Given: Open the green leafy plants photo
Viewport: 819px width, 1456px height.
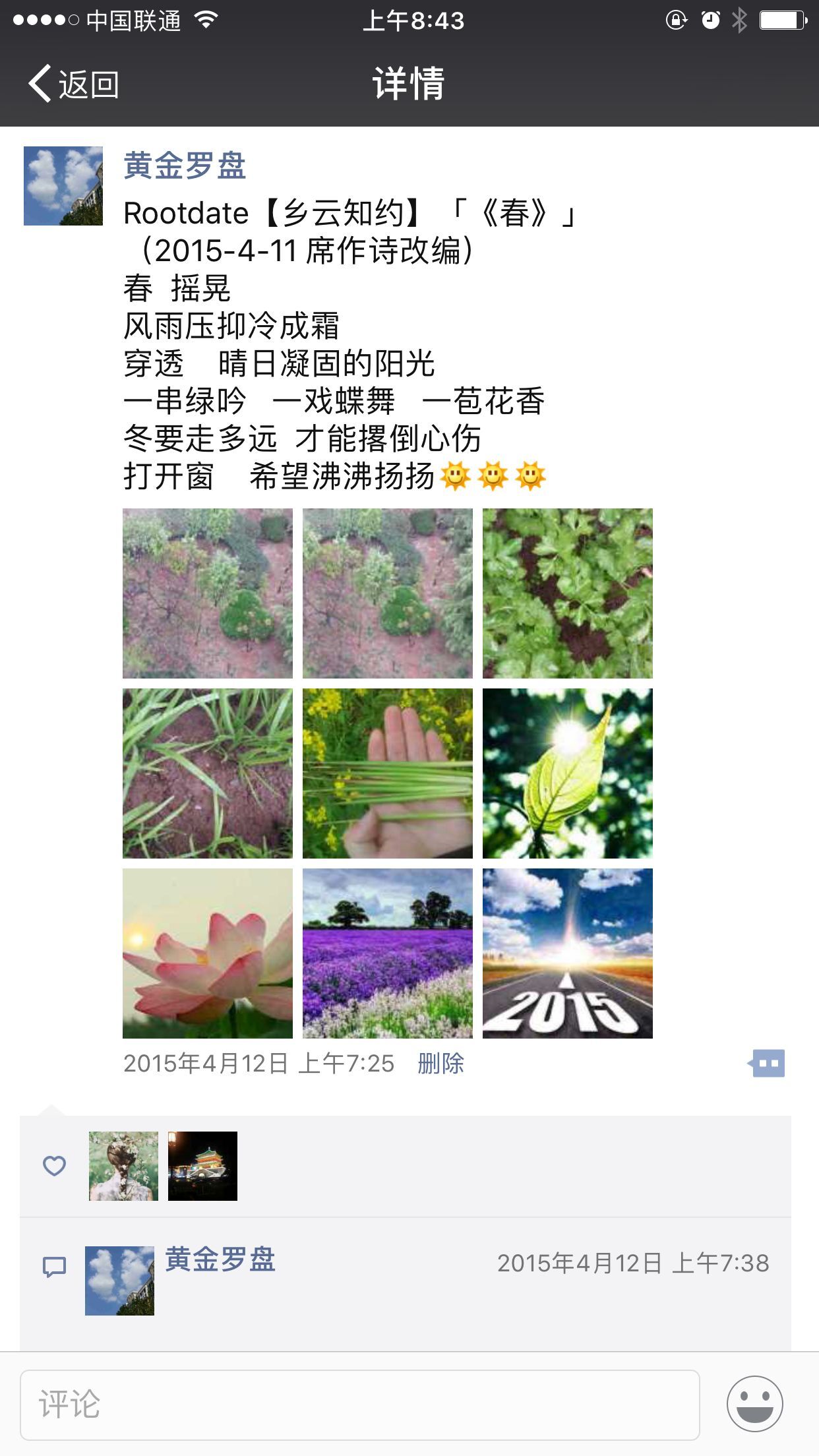Looking at the screenshot, I should coord(567,593).
